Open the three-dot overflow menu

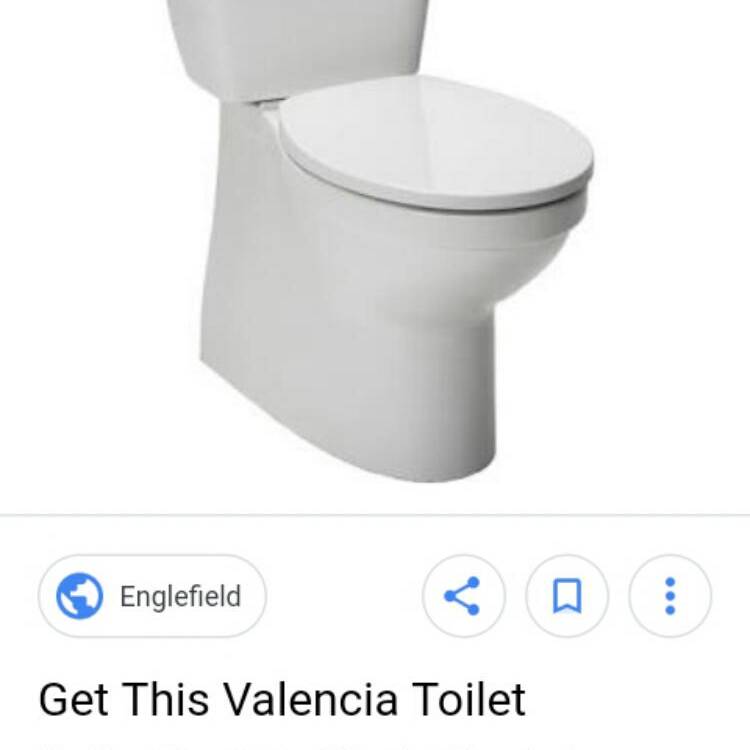[x=670, y=596]
